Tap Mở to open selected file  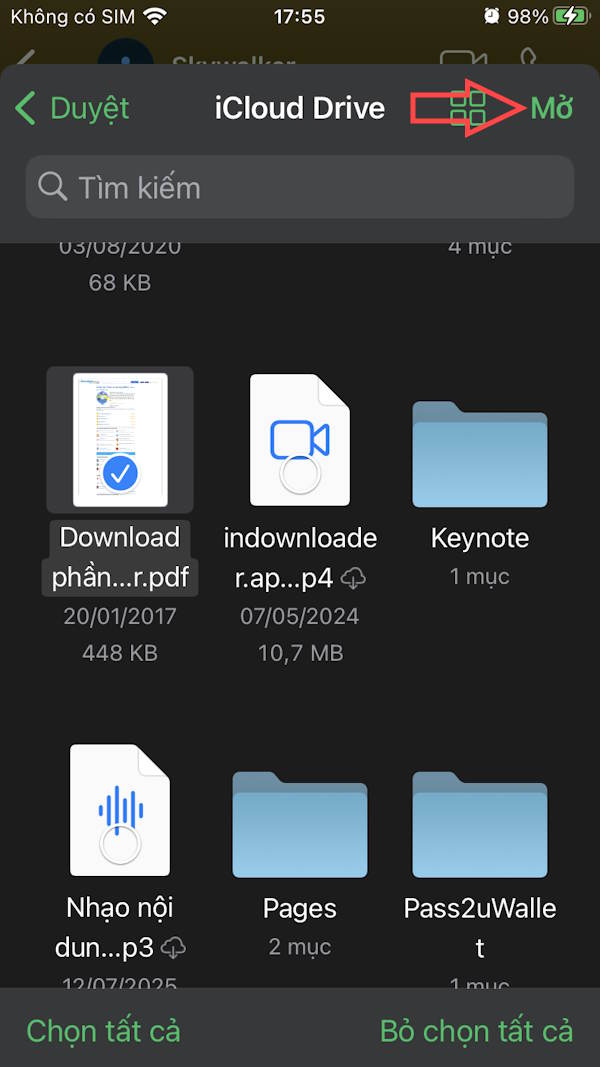pos(552,108)
